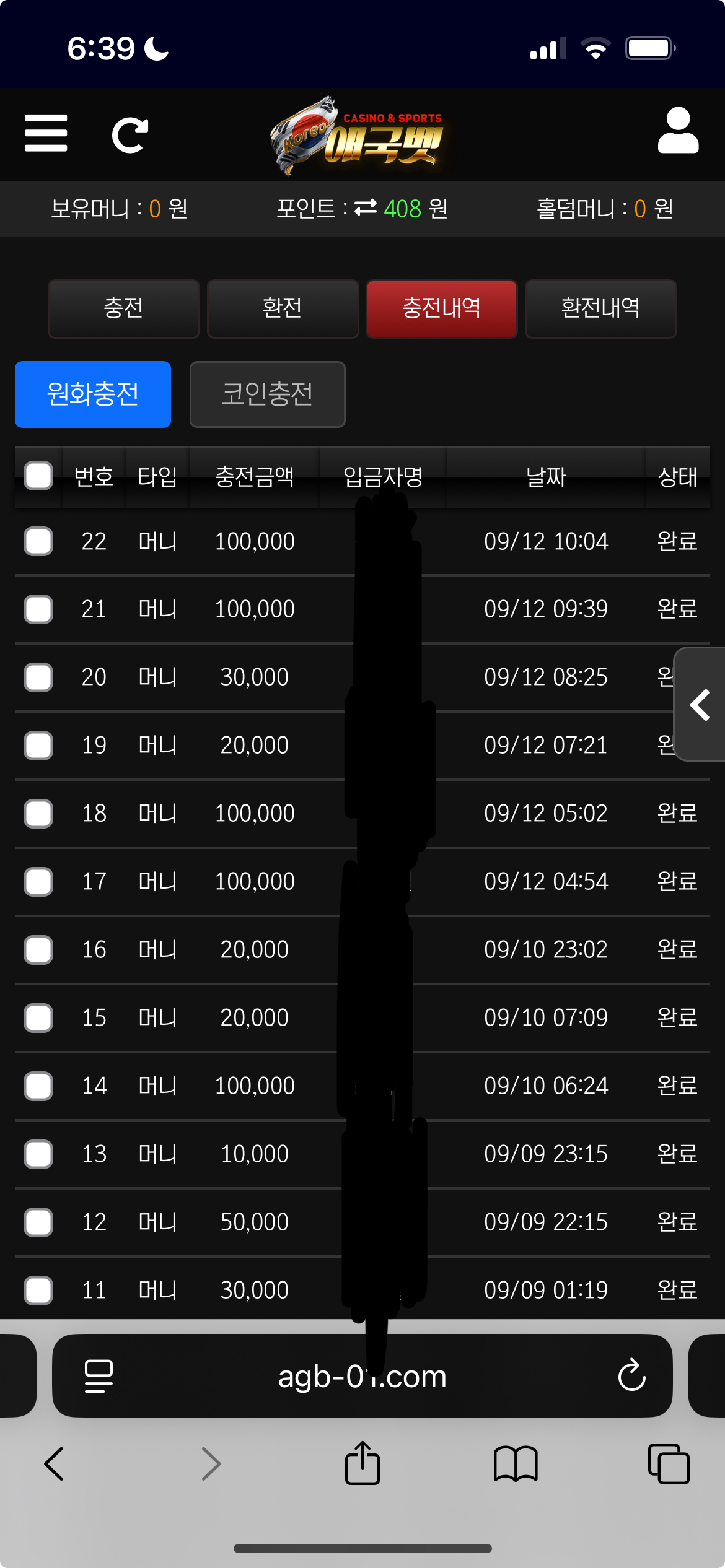Screen dimensions: 725x1568
Task: Open the browser tabs overview
Action: click(669, 1464)
